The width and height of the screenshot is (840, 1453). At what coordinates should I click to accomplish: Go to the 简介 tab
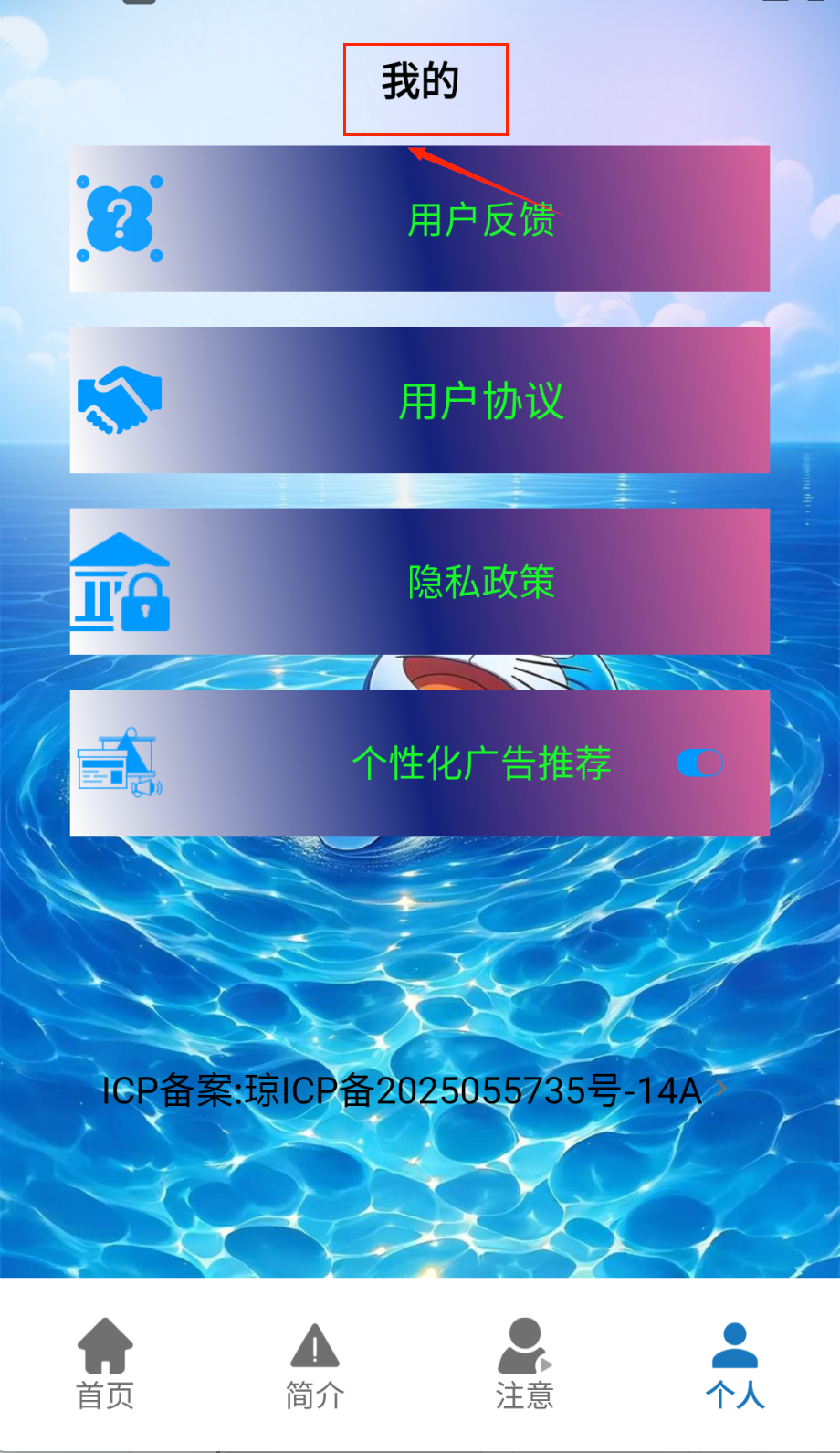[315, 1364]
